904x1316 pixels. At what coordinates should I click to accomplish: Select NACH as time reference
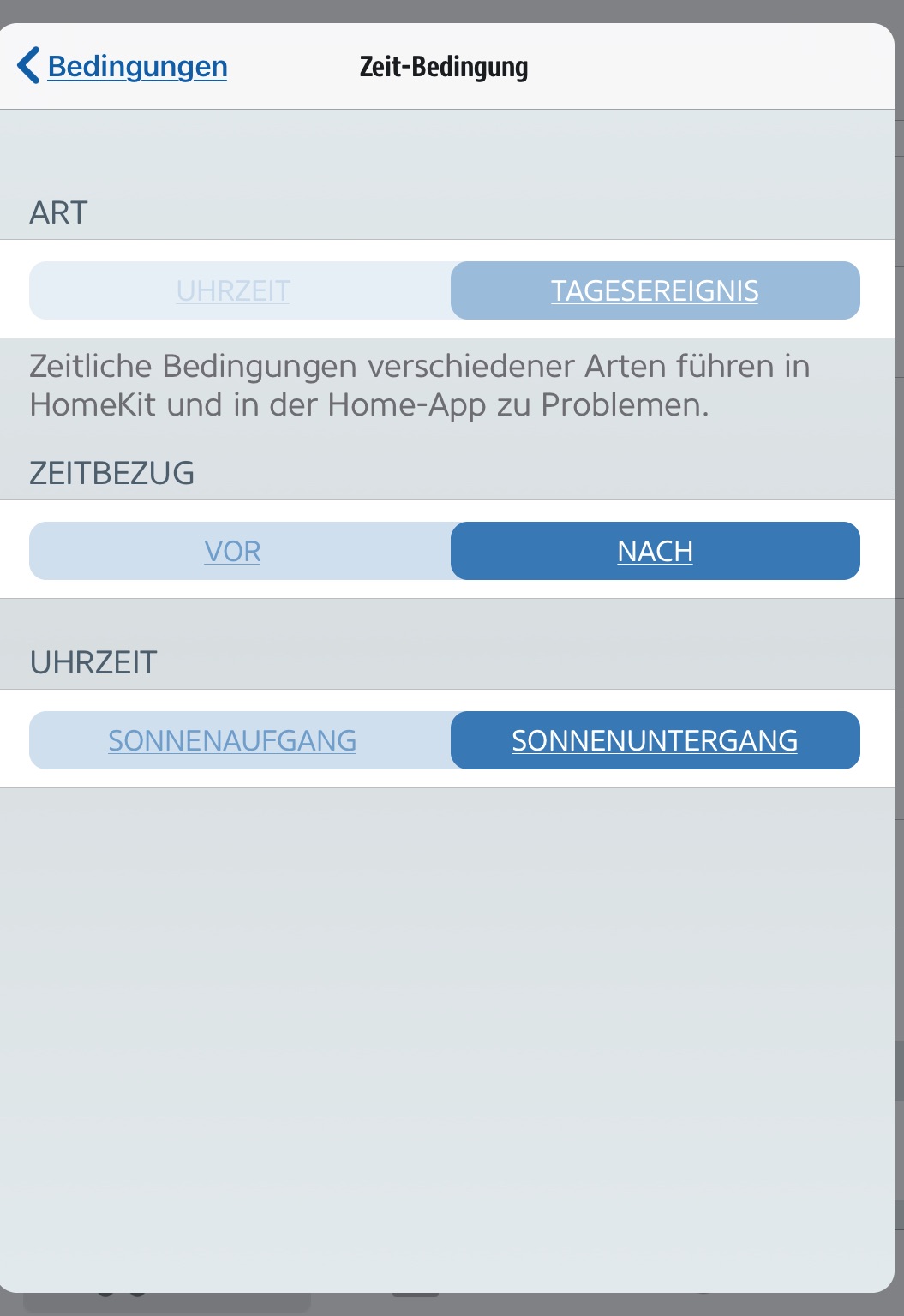[x=655, y=551]
